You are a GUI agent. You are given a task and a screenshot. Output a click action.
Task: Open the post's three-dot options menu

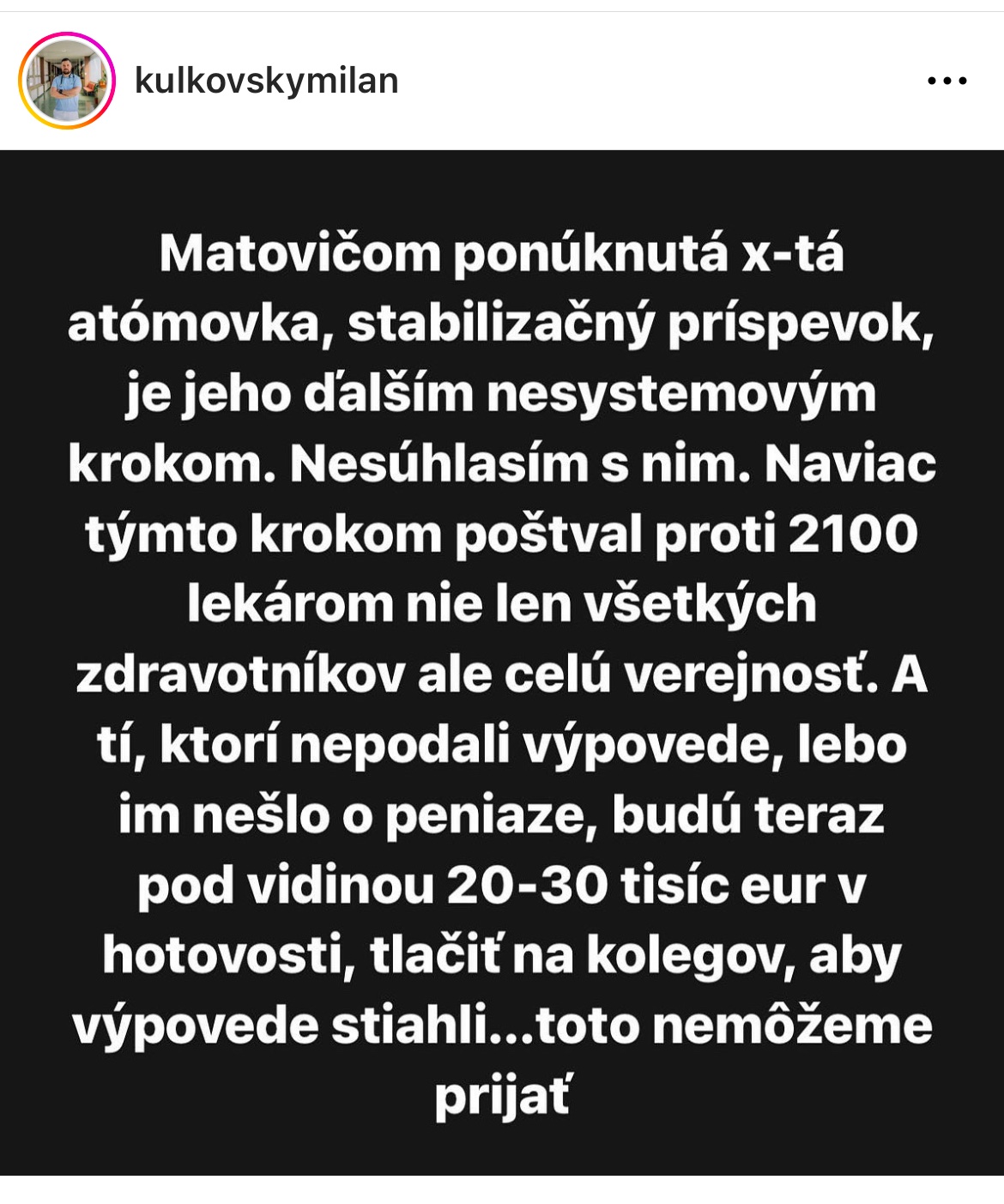[x=947, y=82]
